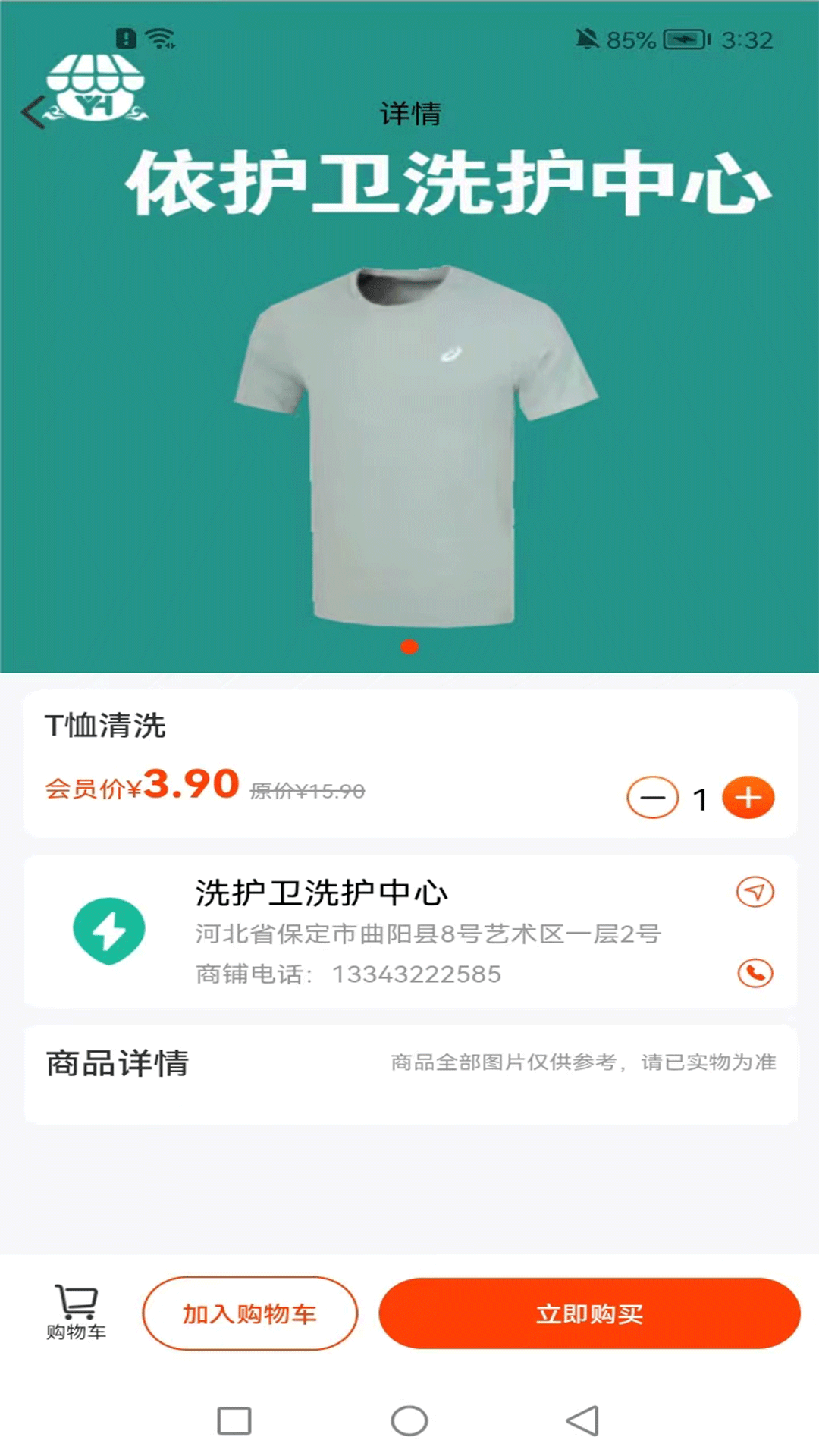Viewport: 819px width, 1456px height.
Task: Tap the 洗护卫洗护中心 store name
Action: [x=320, y=893]
